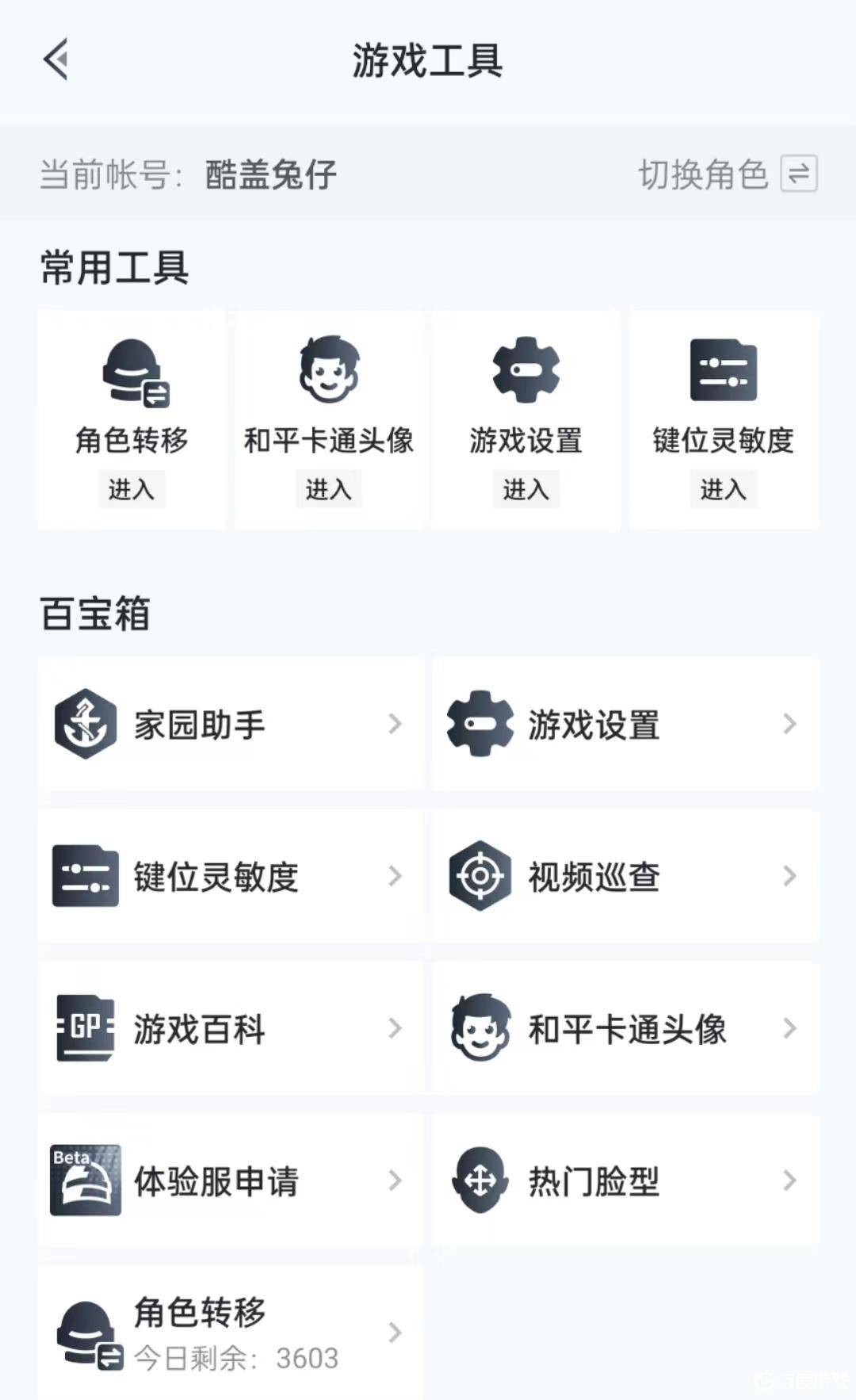The height and width of the screenshot is (1400, 856).
Task: Open 体验服申请
Action: (230, 1180)
